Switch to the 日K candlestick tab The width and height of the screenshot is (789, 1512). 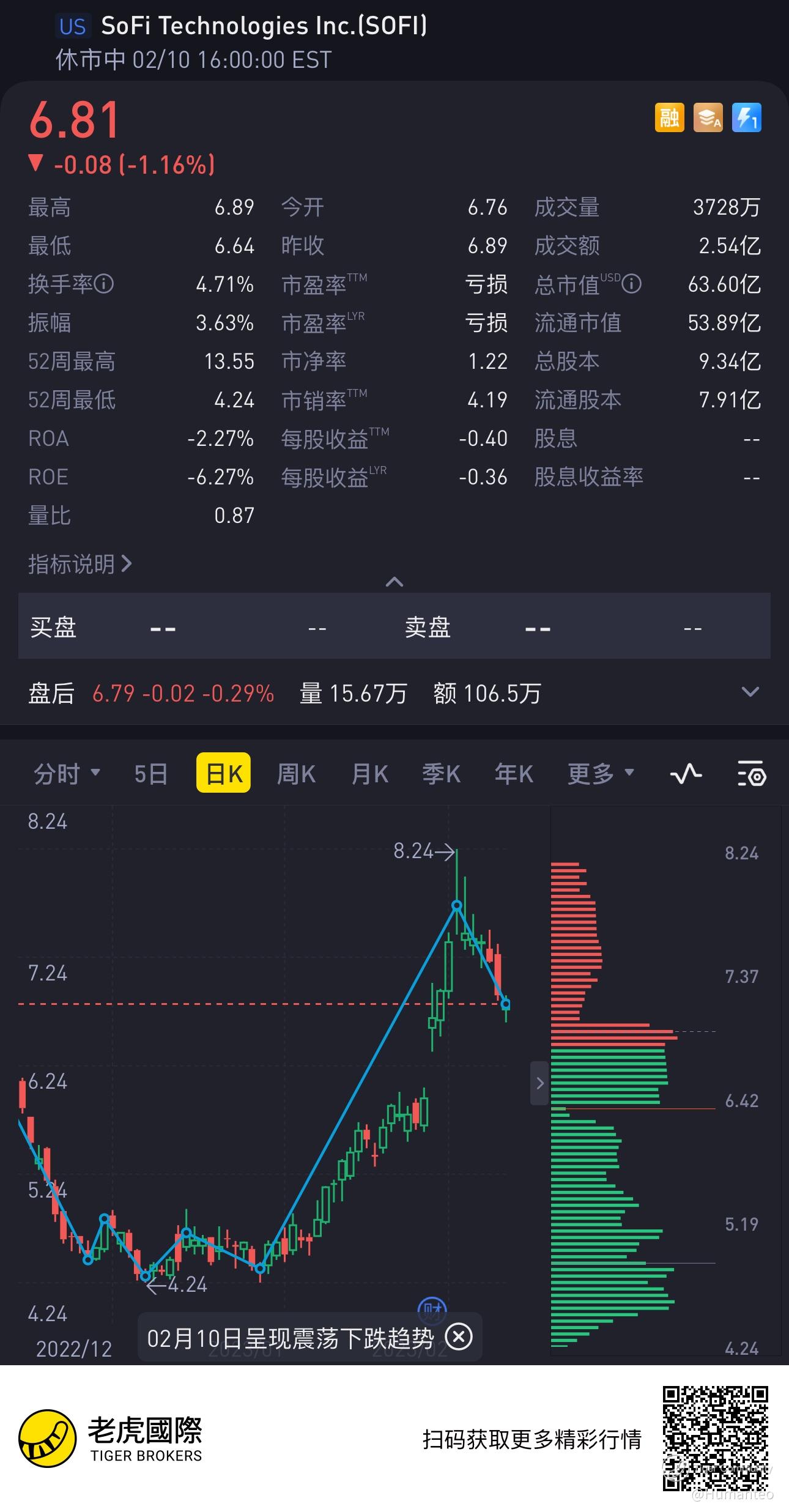[223, 774]
